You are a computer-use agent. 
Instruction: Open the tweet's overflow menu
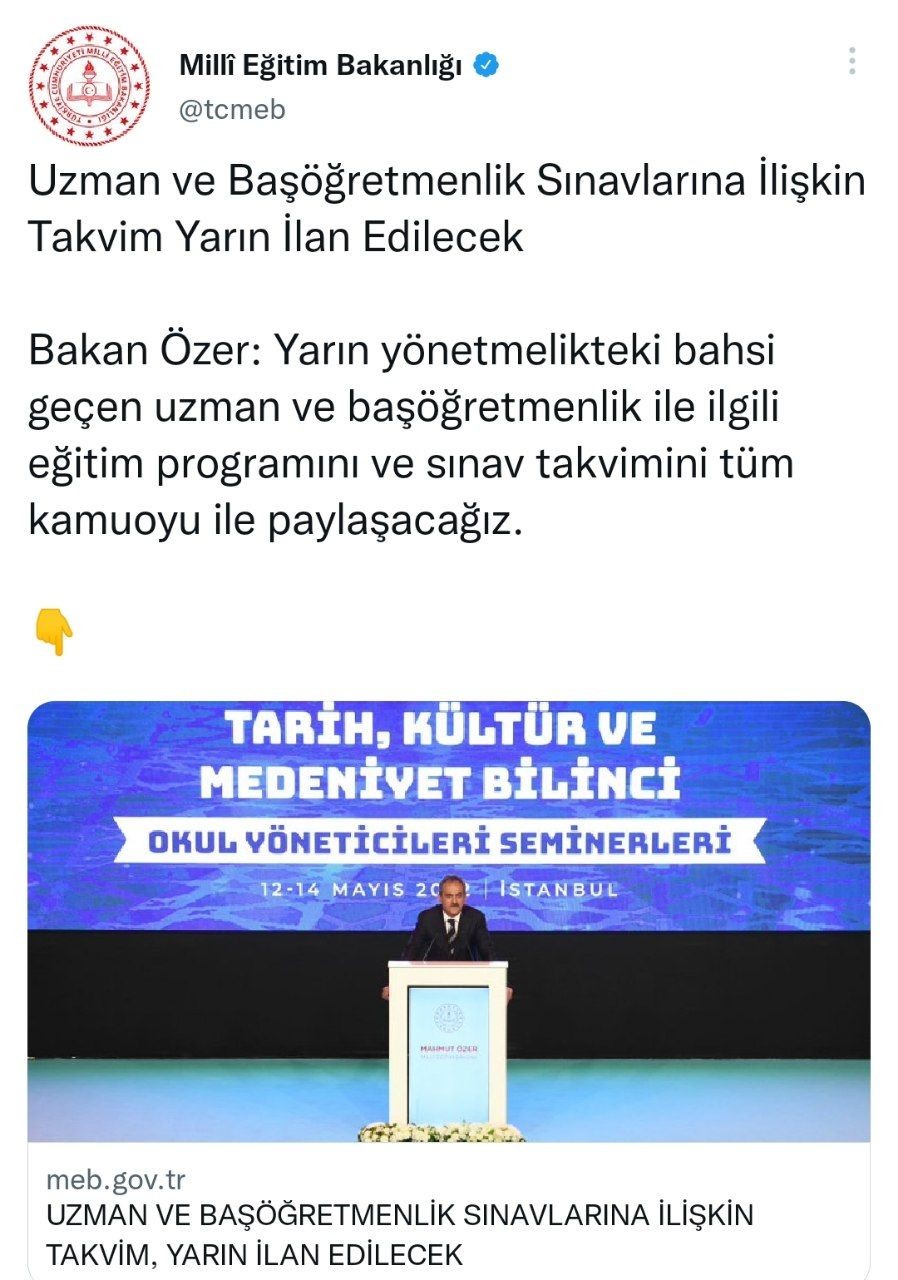click(x=851, y=61)
